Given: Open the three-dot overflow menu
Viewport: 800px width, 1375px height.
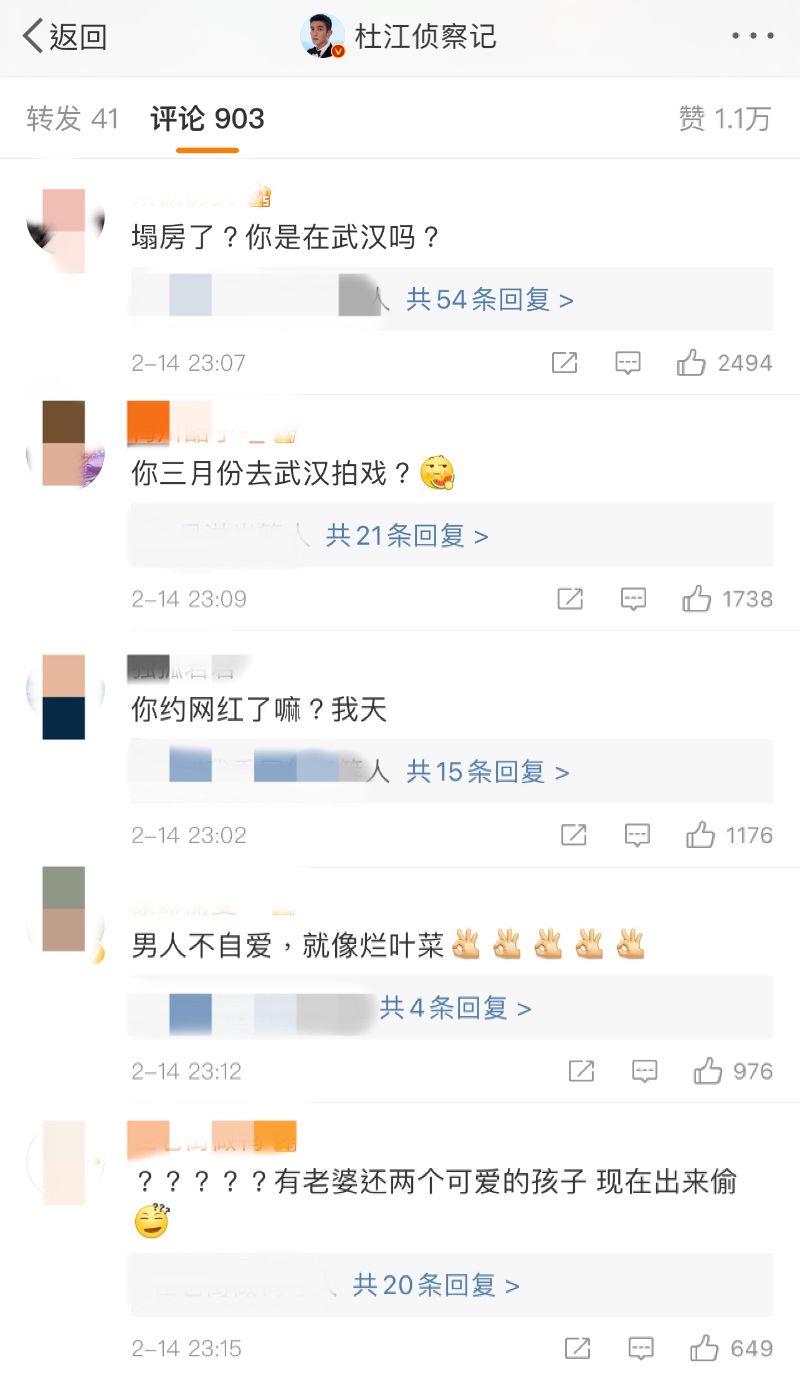Looking at the screenshot, I should (752, 37).
